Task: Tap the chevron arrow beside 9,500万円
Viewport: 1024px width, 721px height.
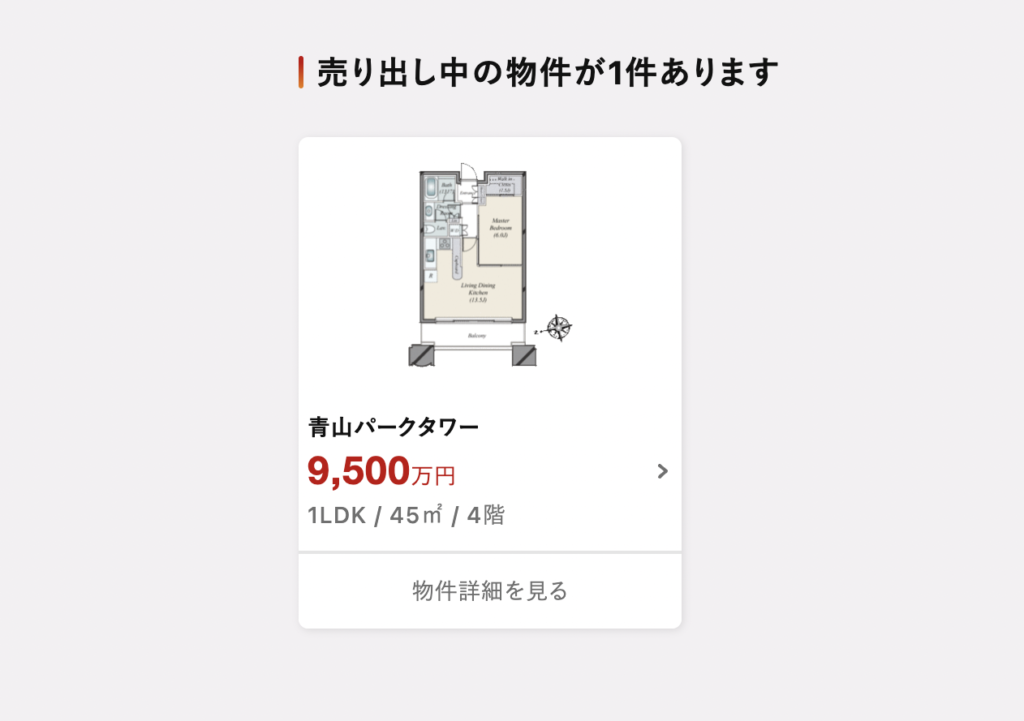Action: tap(662, 471)
